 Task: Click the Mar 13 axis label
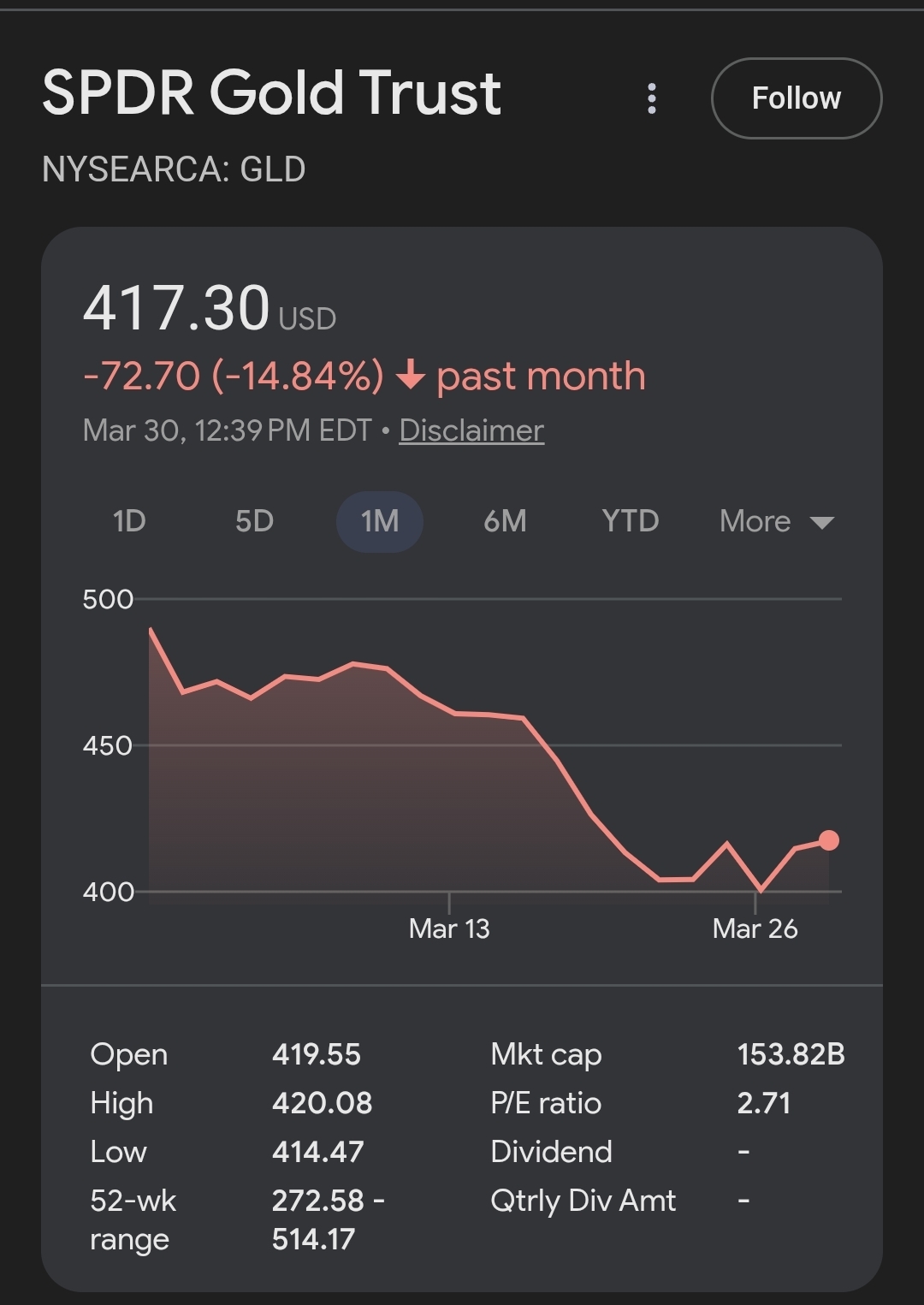pos(449,928)
